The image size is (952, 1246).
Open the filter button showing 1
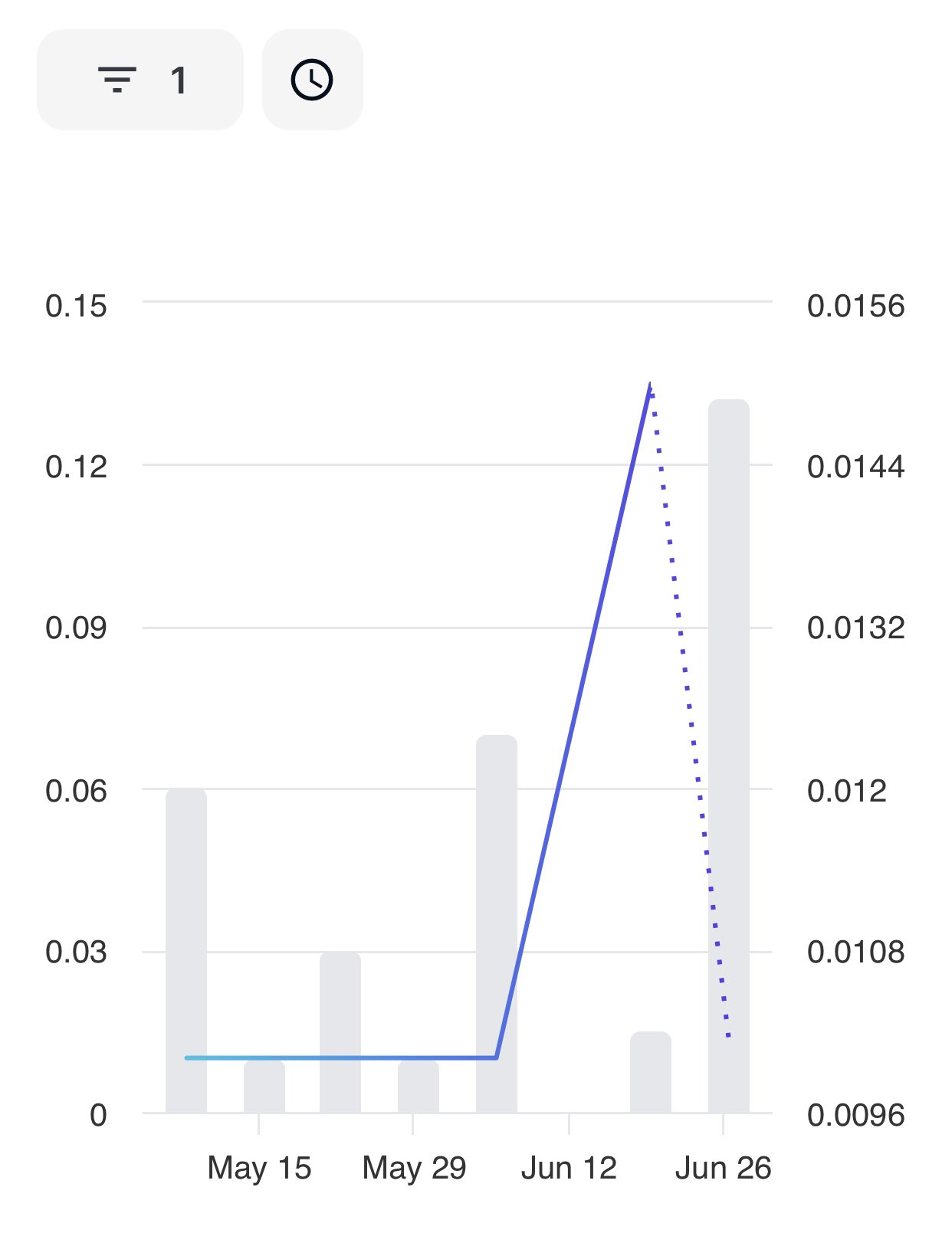coord(140,80)
